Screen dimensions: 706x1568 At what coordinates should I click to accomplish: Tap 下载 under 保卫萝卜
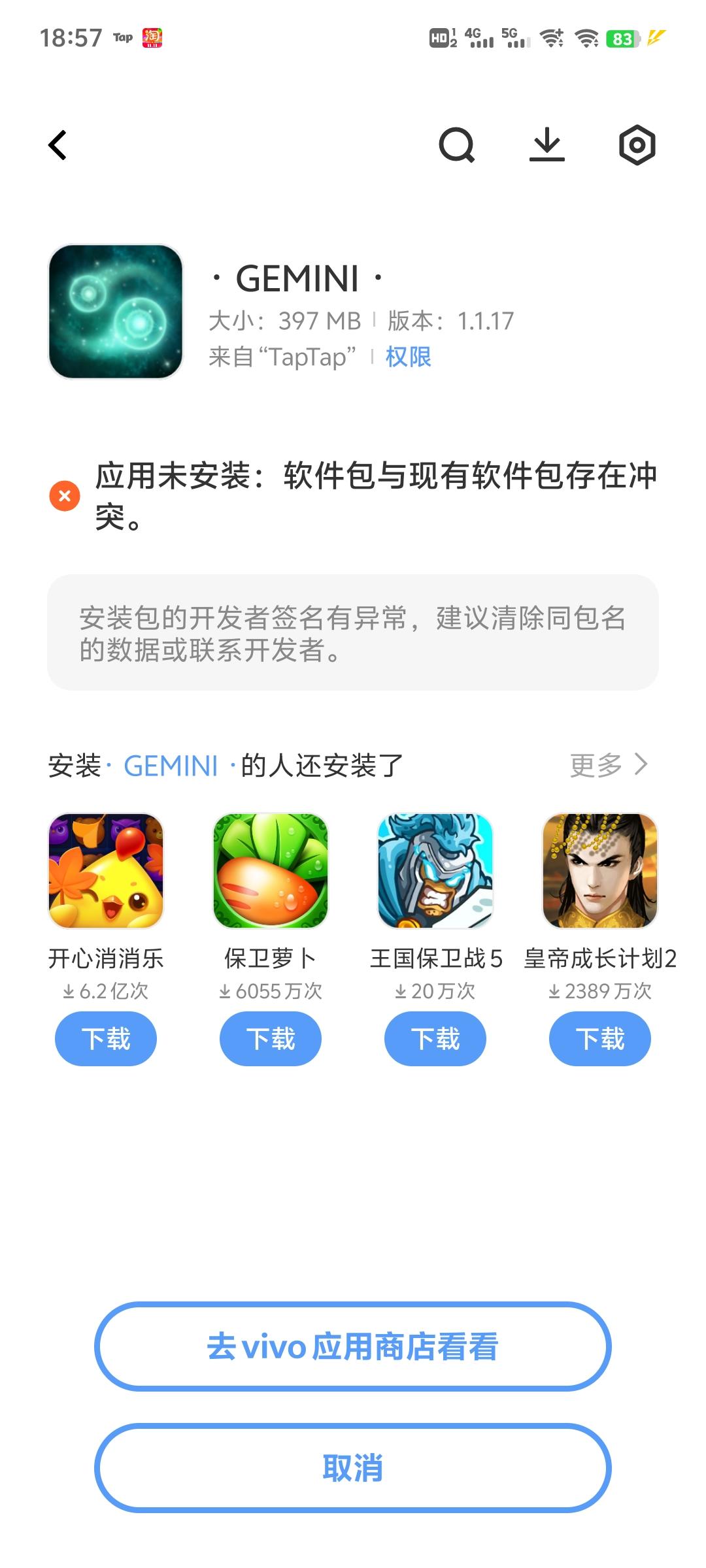[270, 1039]
